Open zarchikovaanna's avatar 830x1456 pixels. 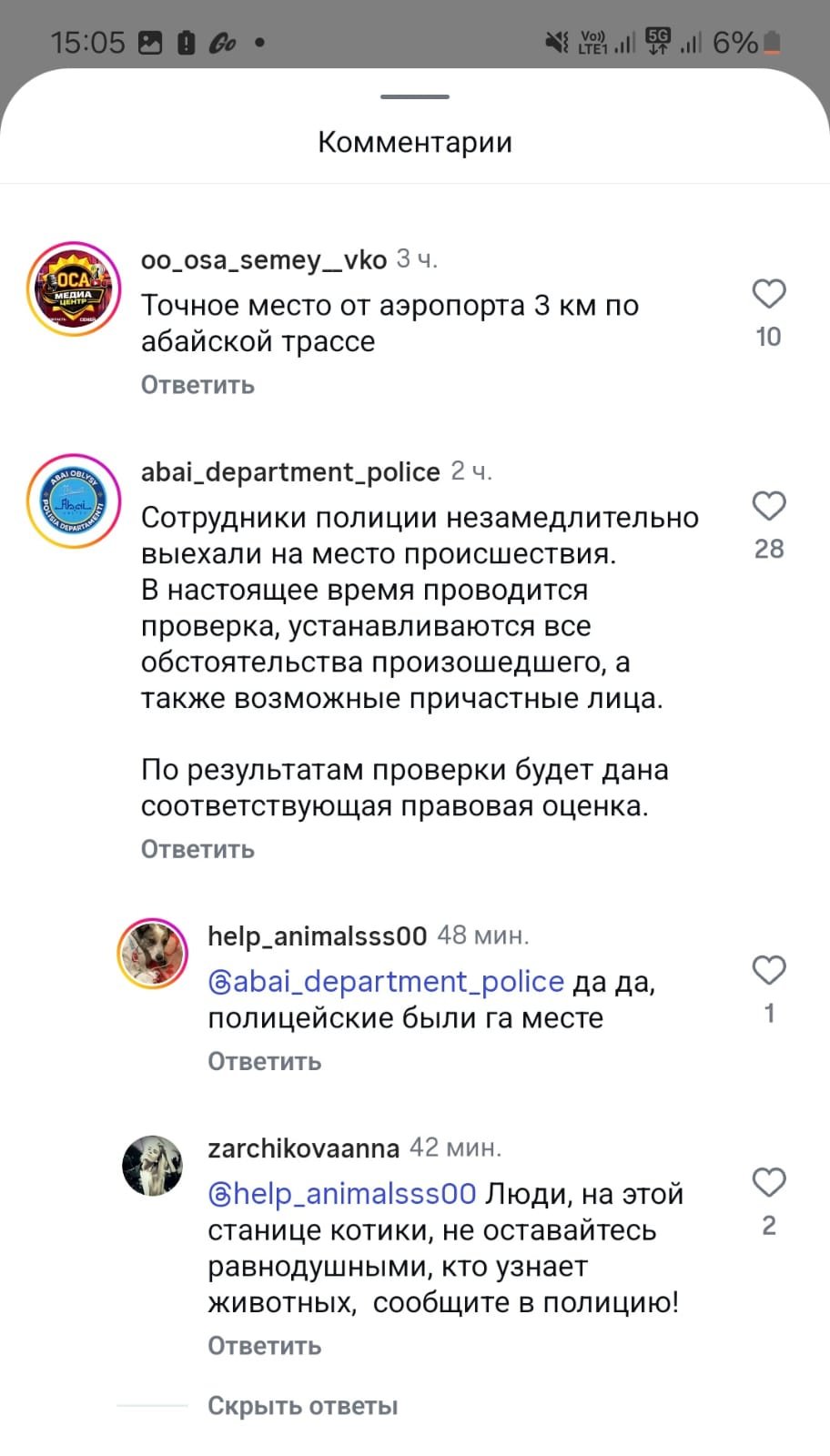tap(153, 1166)
